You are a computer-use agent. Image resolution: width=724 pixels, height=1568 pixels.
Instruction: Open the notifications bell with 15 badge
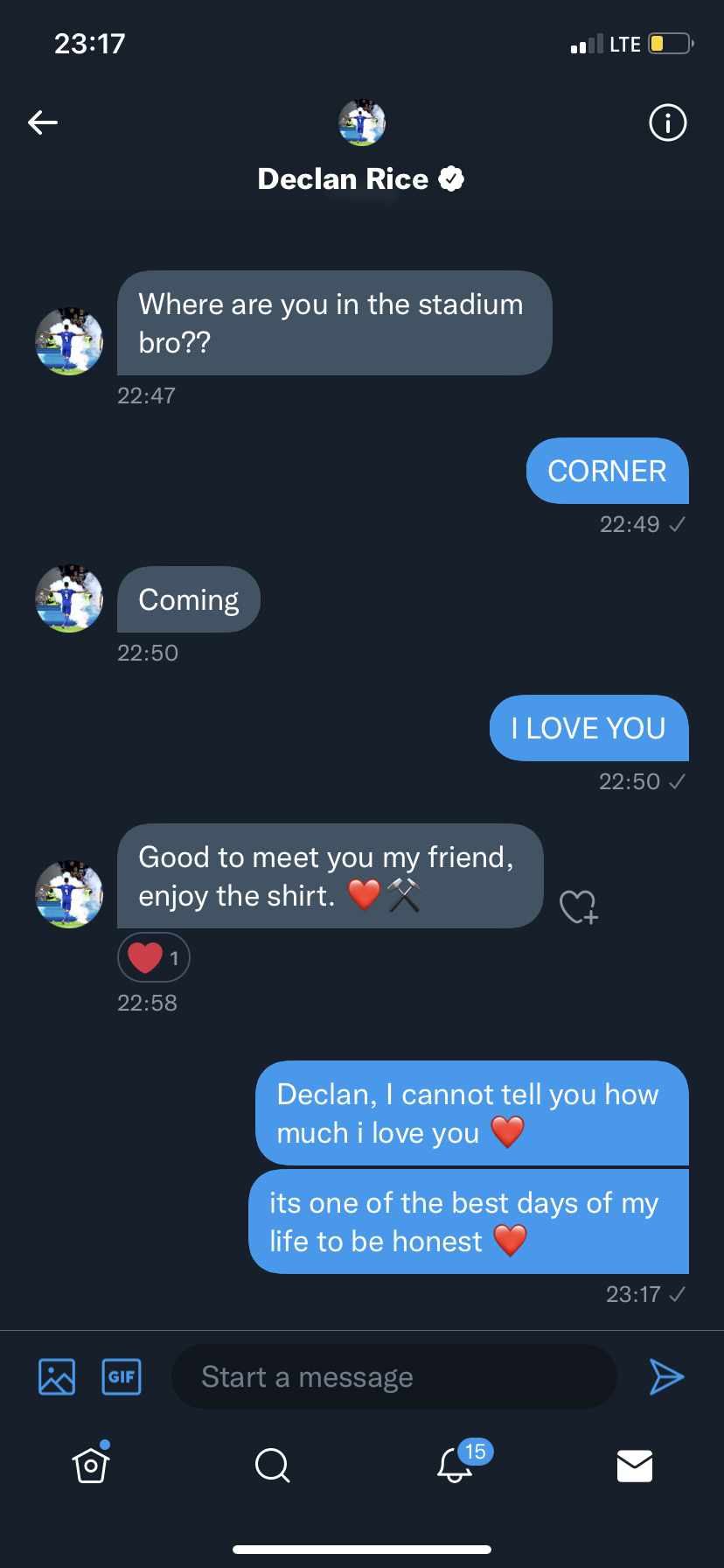456,1466
